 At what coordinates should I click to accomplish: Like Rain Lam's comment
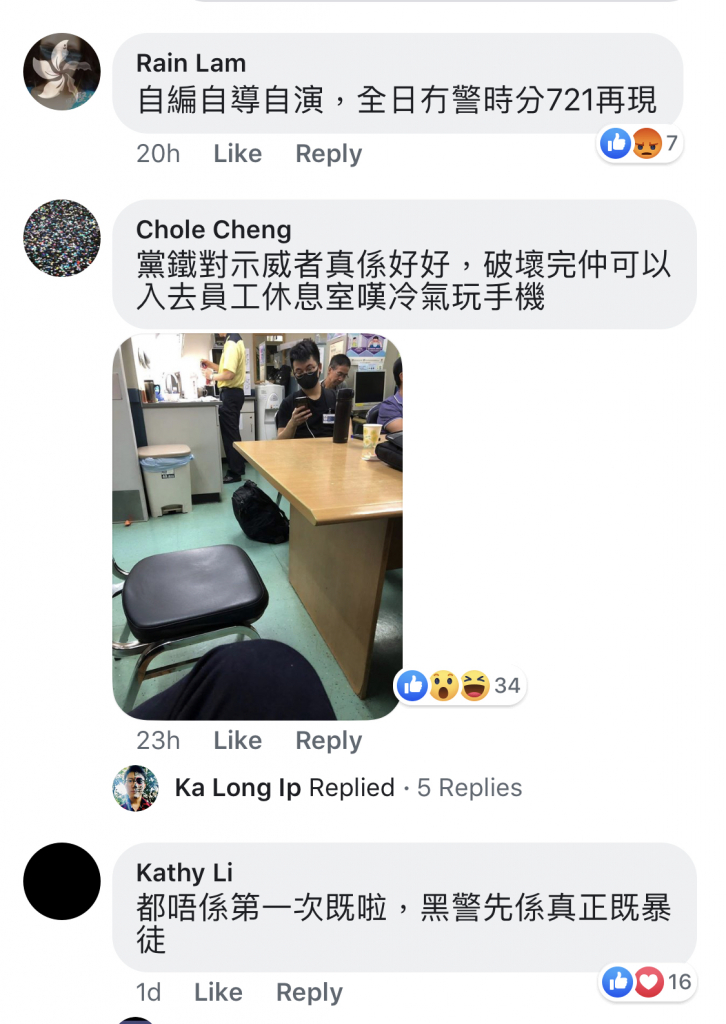pos(237,154)
